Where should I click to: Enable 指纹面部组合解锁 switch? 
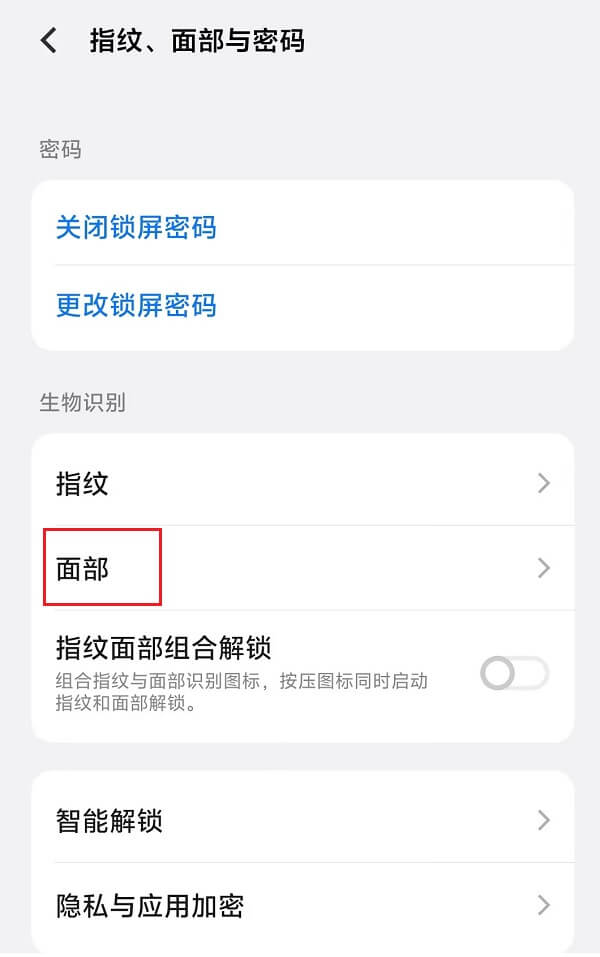tap(514, 674)
